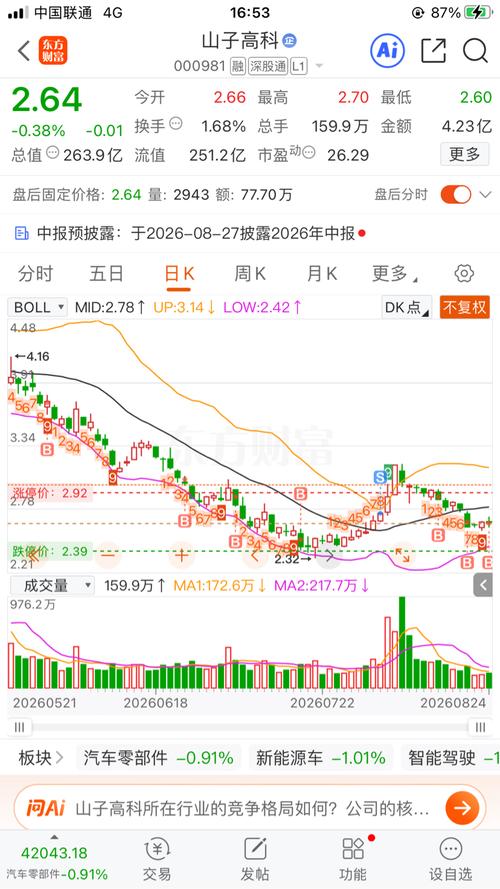Viewport: 500px width, 889px height.
Task: Switch to the 分时 chart tab
Action: coord(35,274)
